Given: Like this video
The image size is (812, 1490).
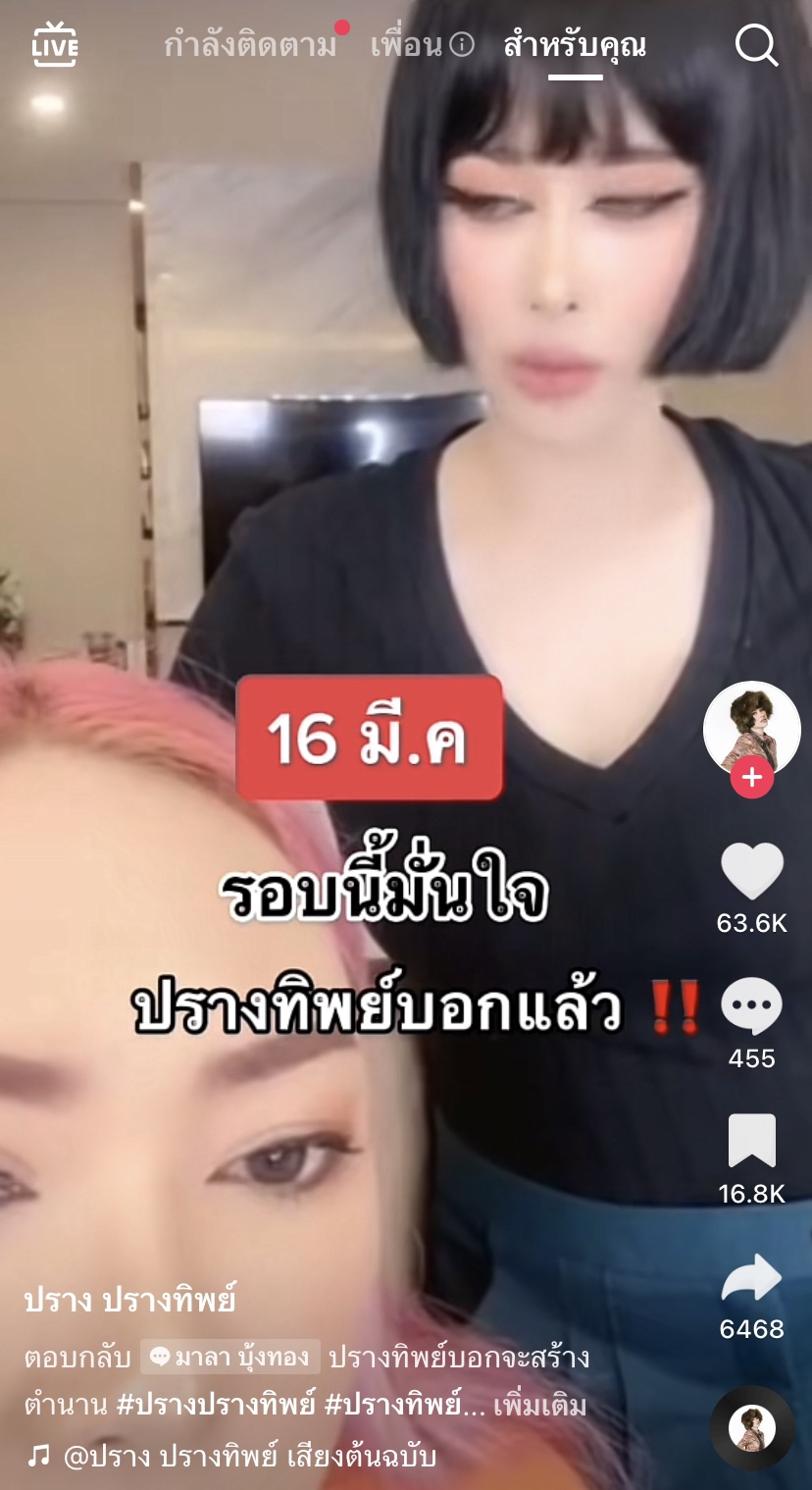Looking at the screenshot, I should click(752, 871).
